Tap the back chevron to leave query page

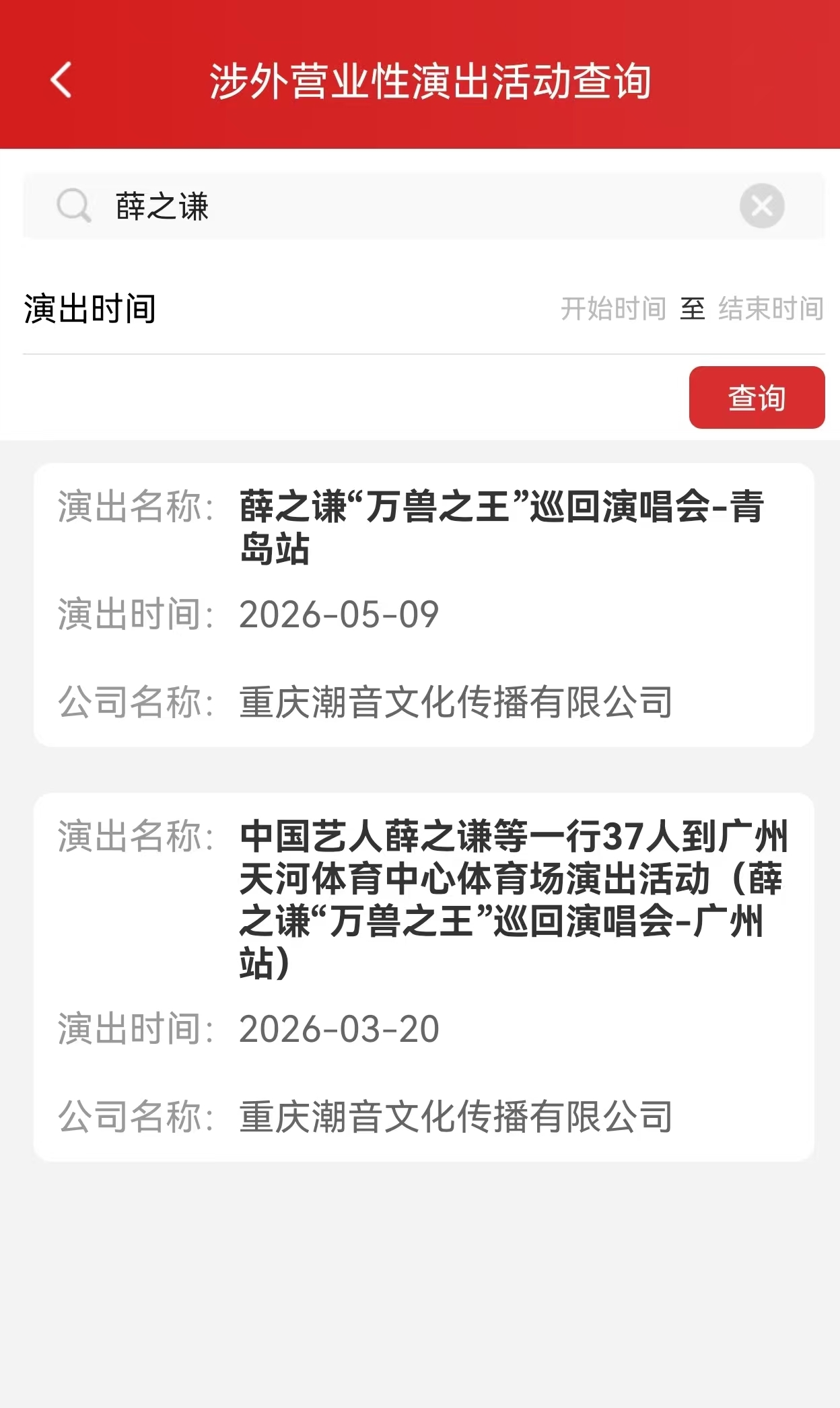click(59, 80)
